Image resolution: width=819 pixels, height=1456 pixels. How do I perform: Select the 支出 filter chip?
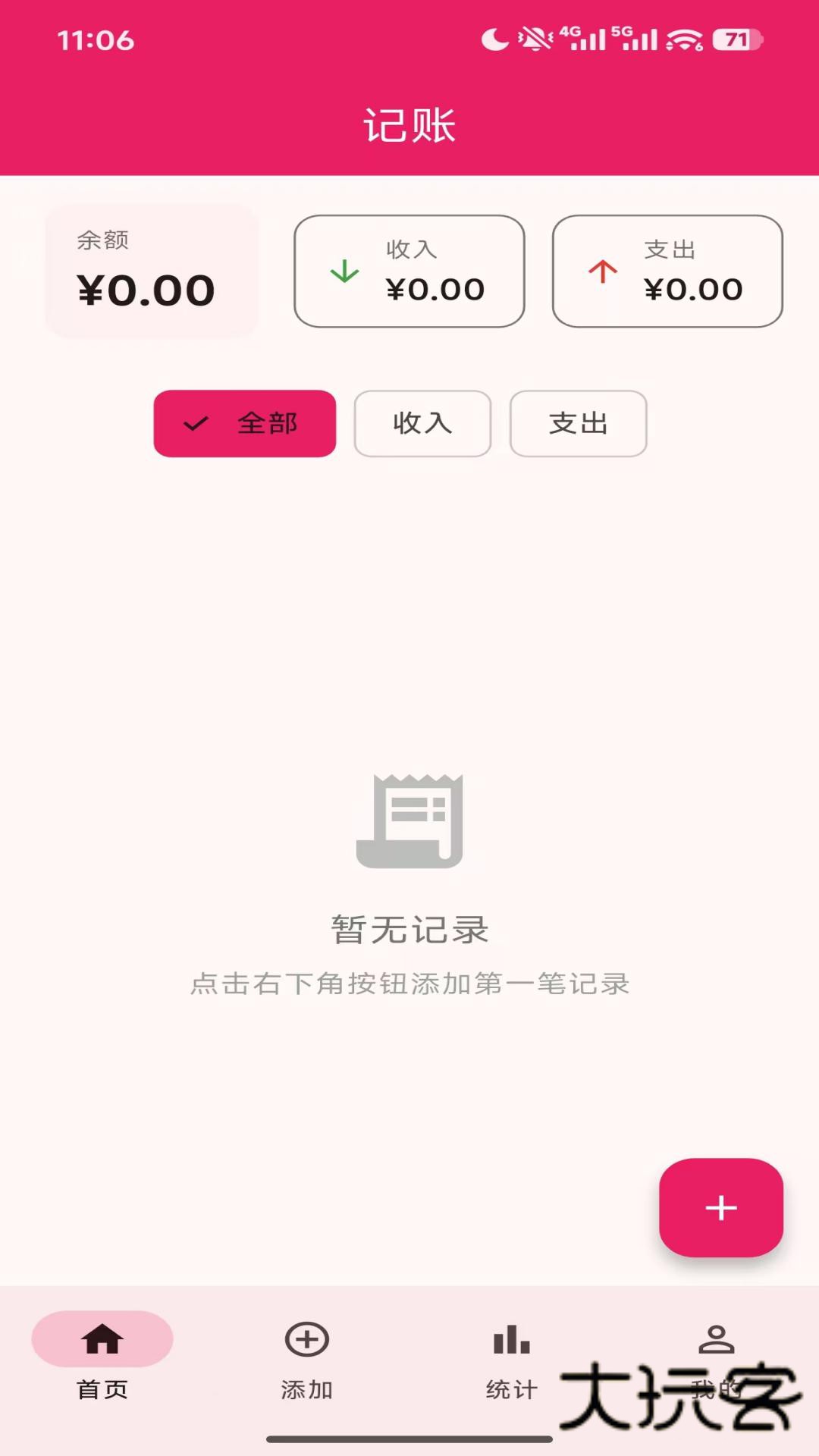(x=578, y=424)
